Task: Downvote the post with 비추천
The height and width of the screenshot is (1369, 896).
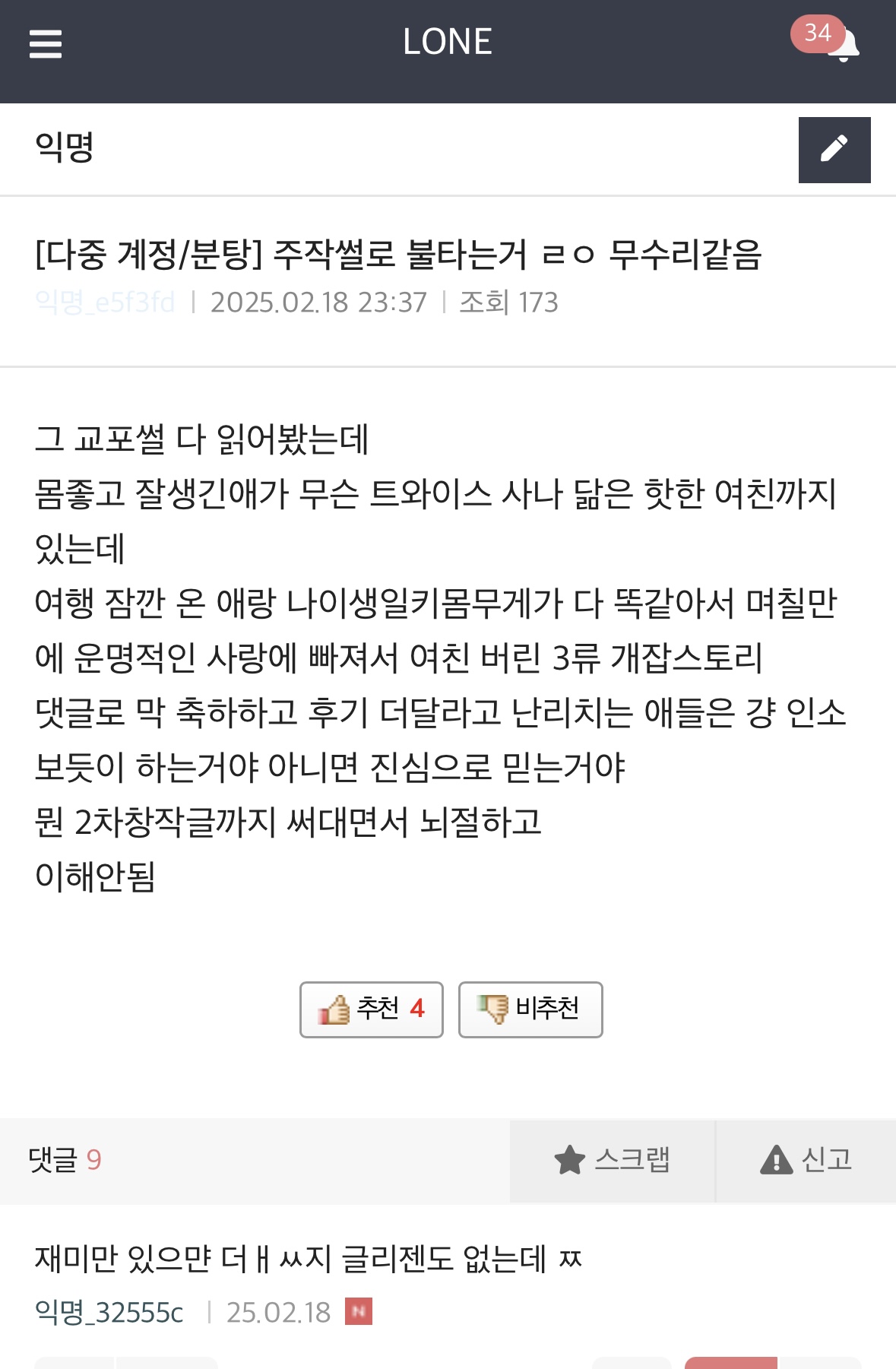Action: click(x=530, y=1009)
